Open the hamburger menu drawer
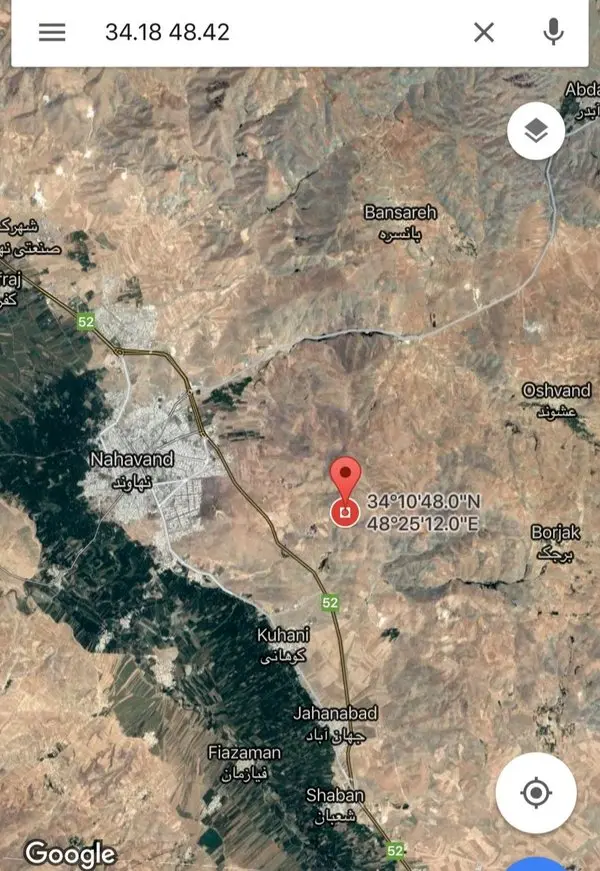The width and height of the screenshot is (600, 871). tap(52, 32)
